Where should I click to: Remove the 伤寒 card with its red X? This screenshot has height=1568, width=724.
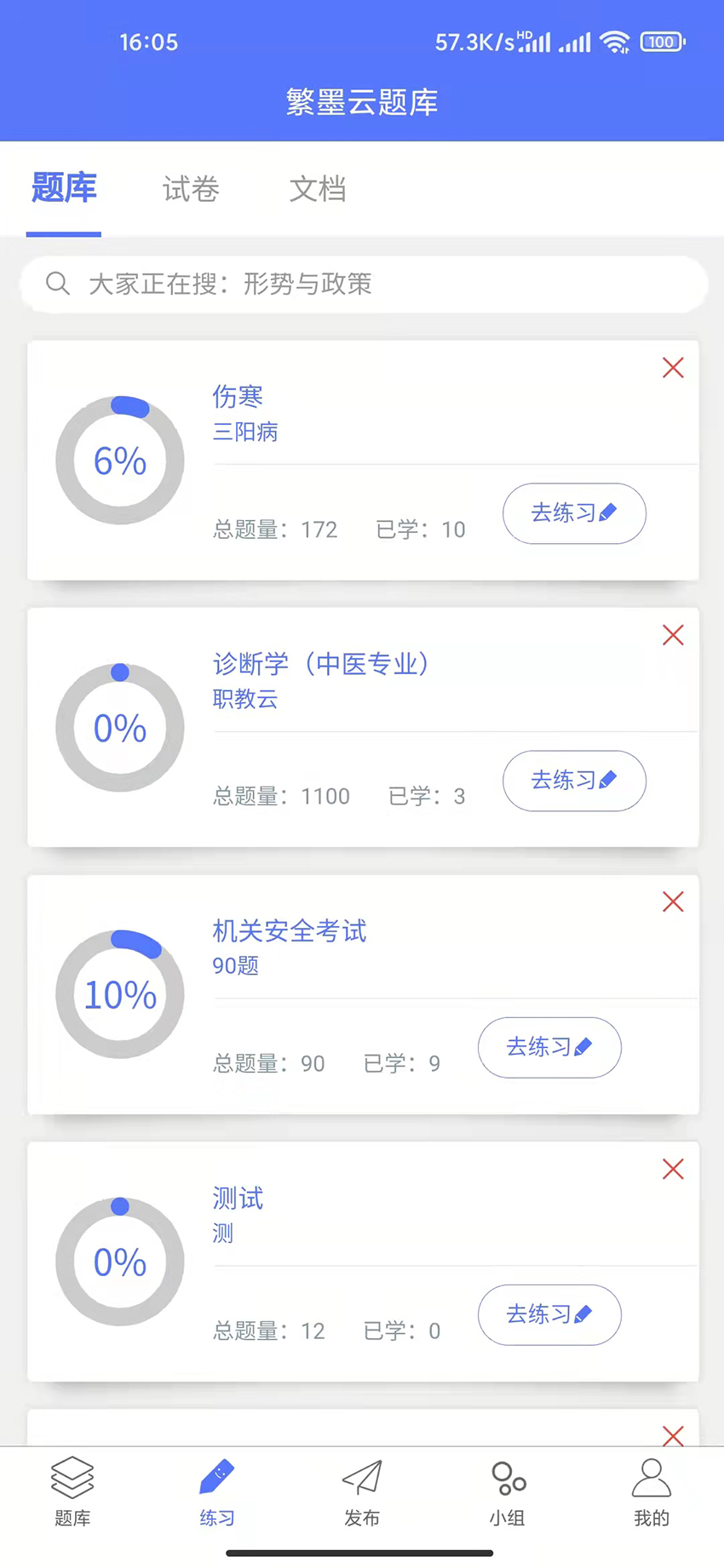coord(672,368)
